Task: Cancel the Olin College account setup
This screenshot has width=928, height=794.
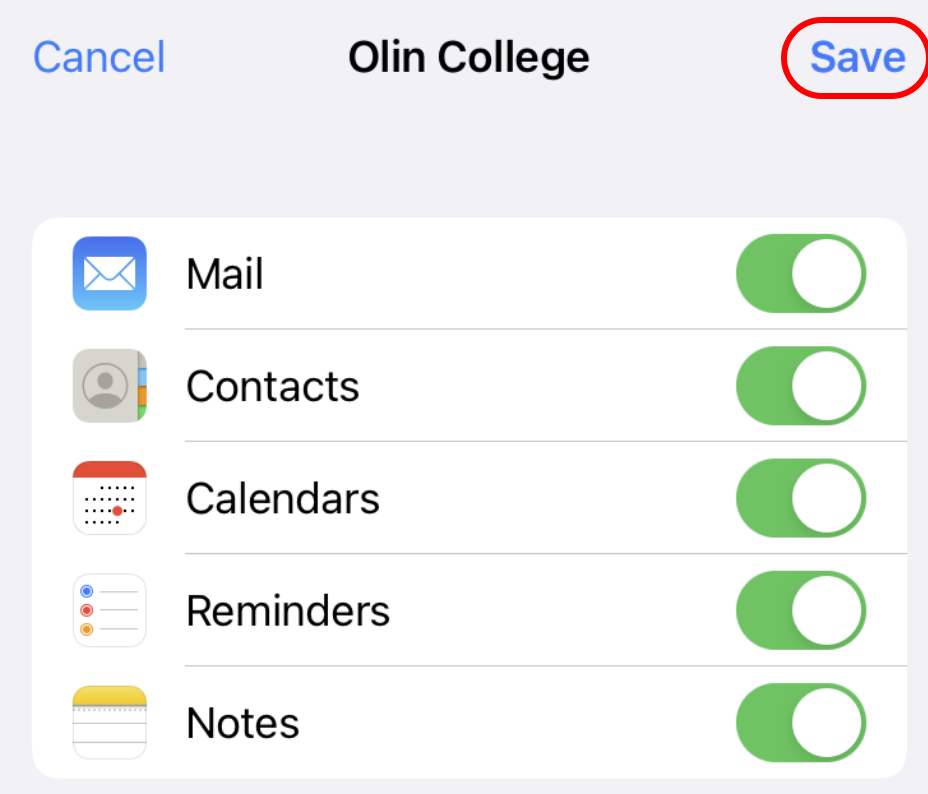Action: click(99, 57)
